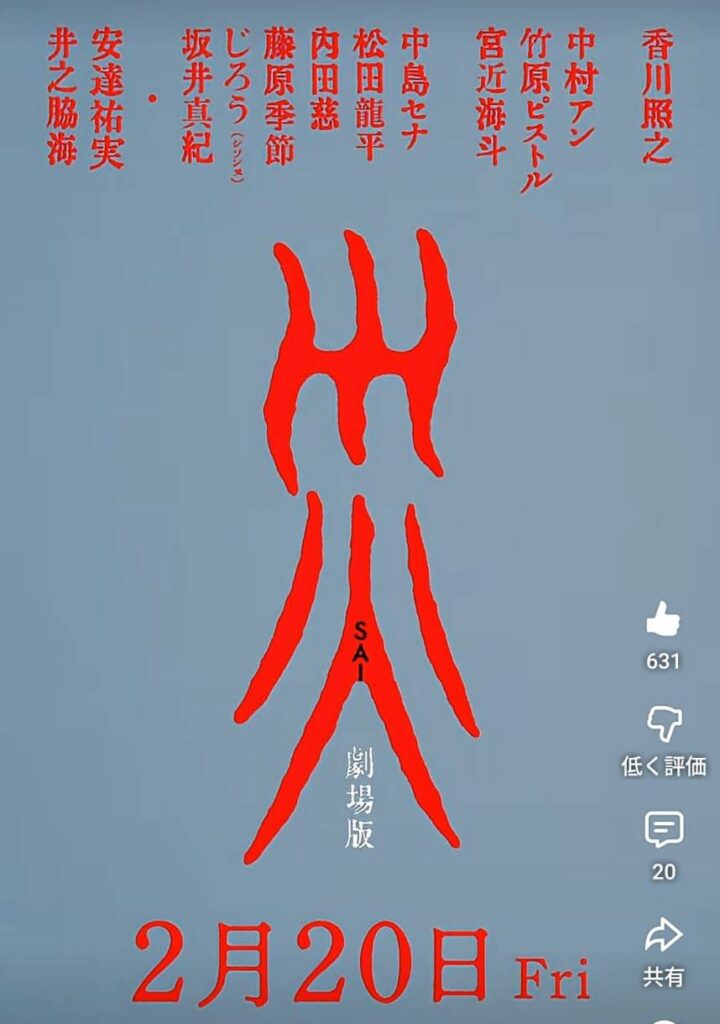Share this video via 共有
The width and height of the screenshot is (720, 1024).
click(663, 937)
